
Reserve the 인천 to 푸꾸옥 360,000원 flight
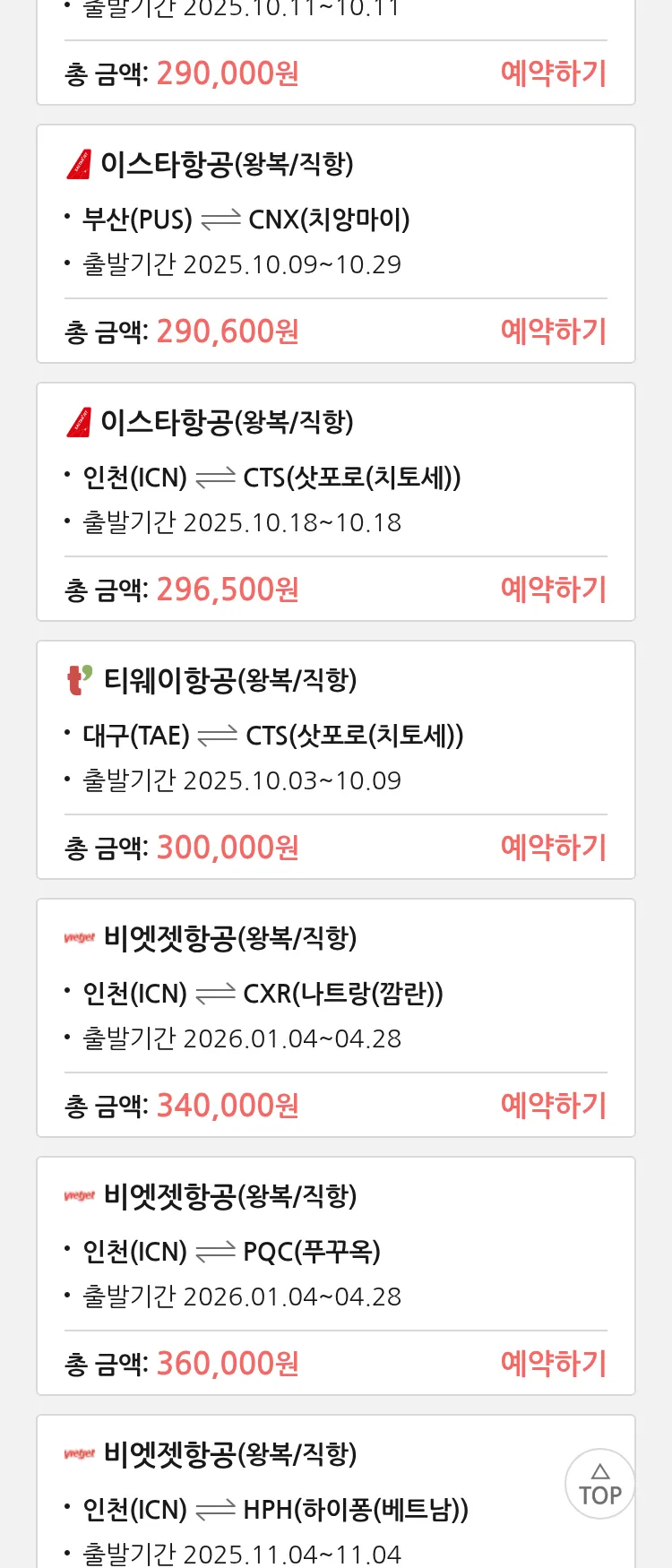click(553, 1364)
